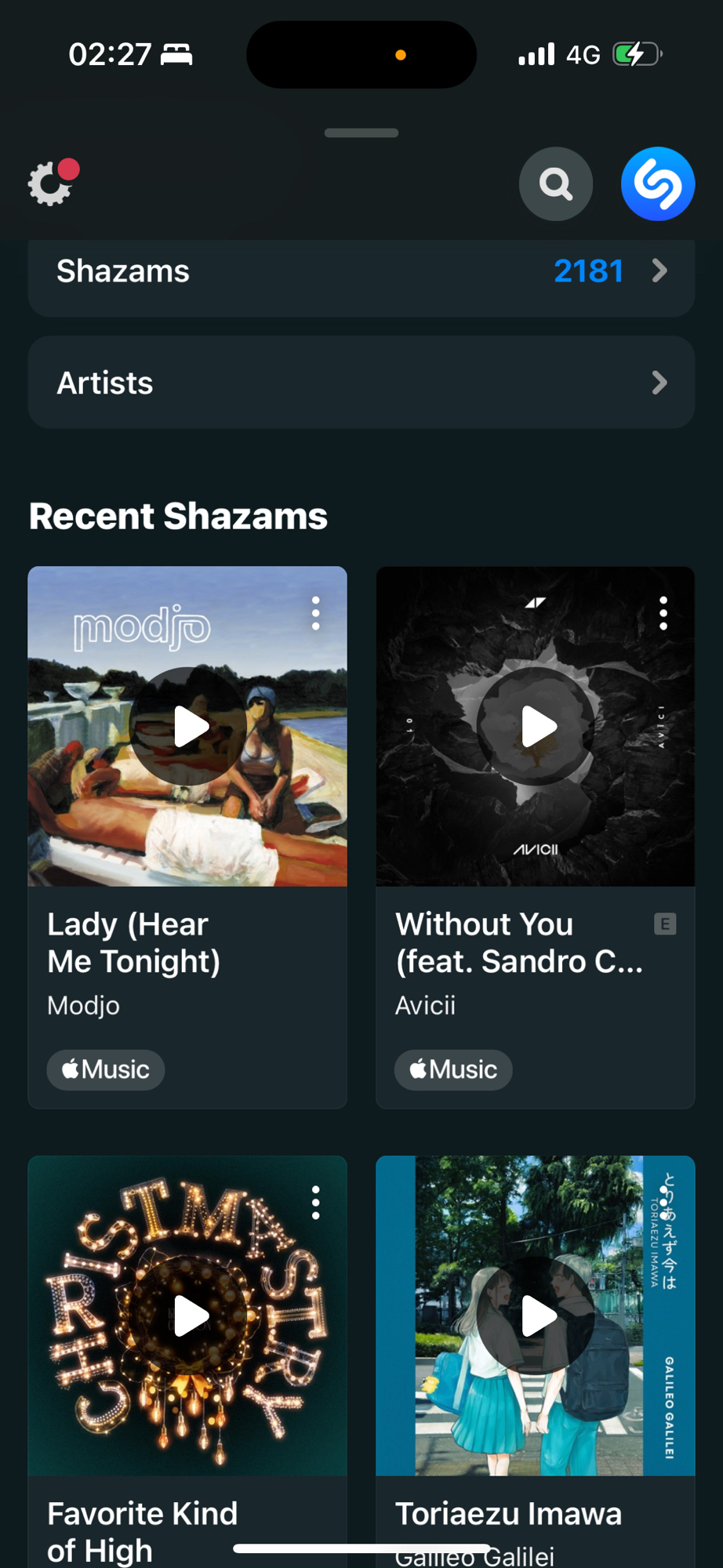Play Lady (Hear Me Tonight) preview

tap(188, 726)
